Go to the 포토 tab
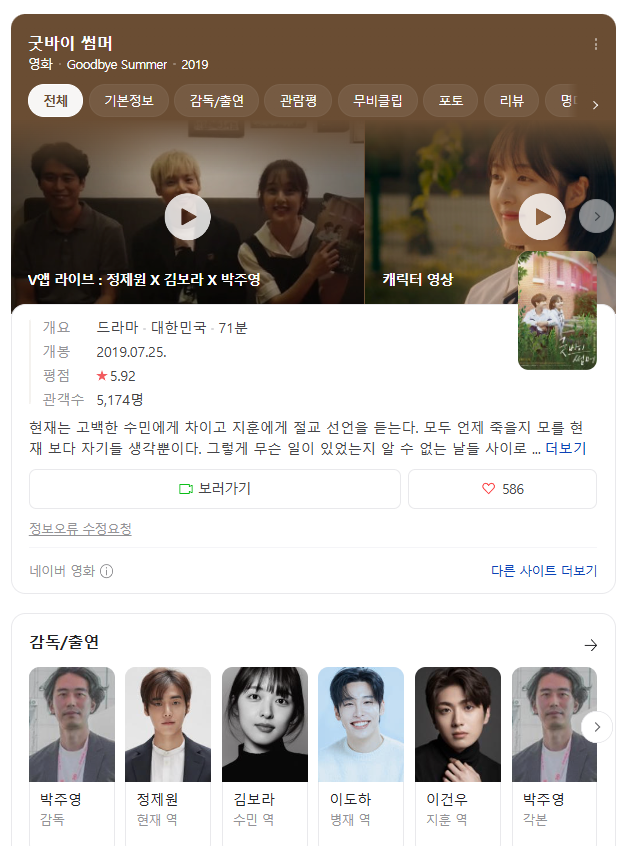The image size is (629, 846). (x=451, y=101)
